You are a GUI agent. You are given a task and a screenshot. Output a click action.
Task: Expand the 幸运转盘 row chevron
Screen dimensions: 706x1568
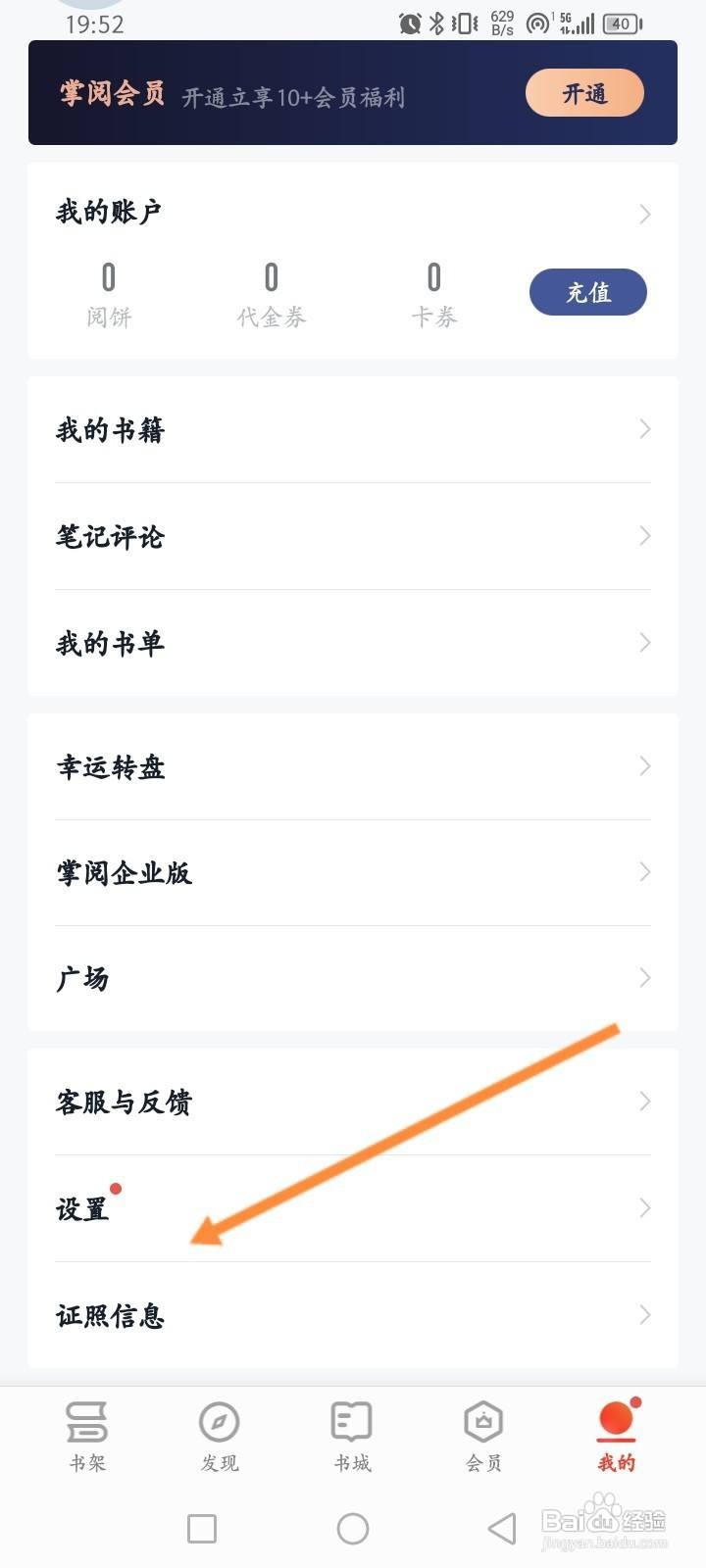pos(644,766)
